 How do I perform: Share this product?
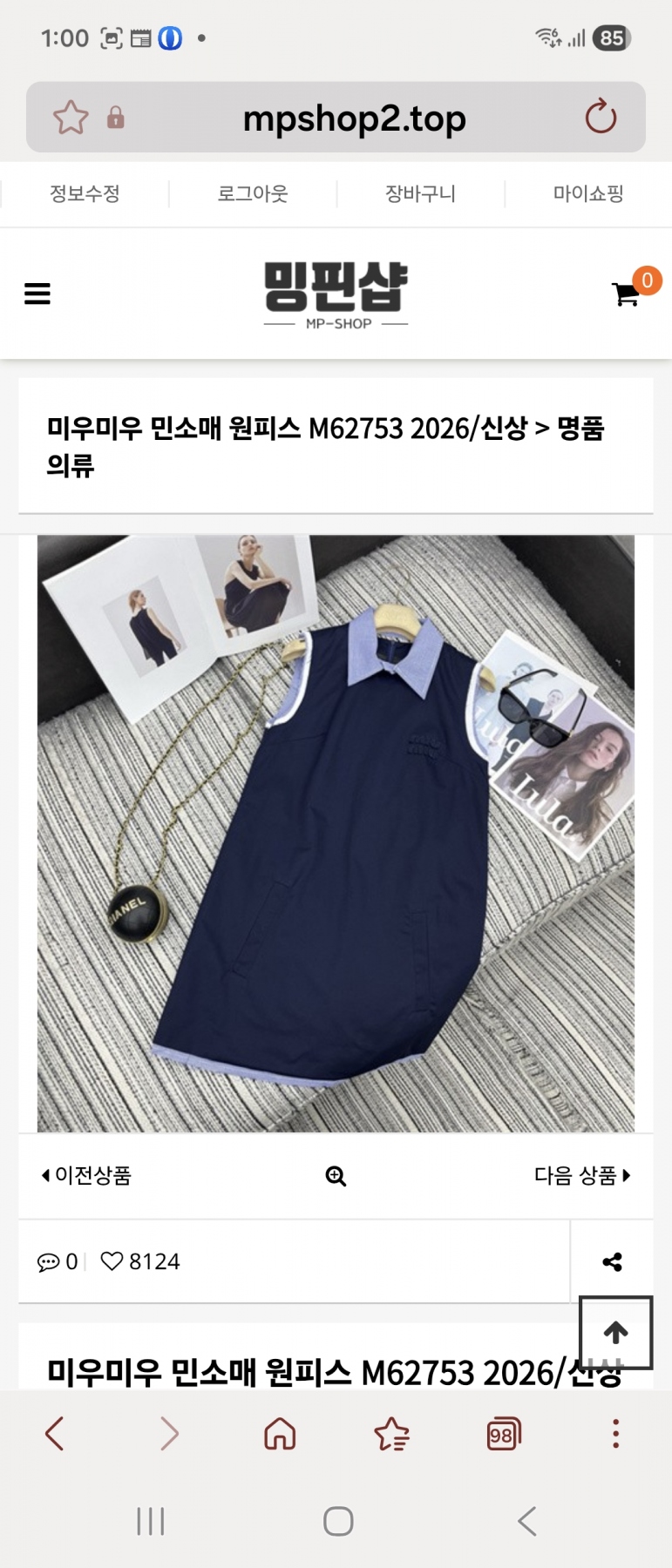click(612, 1262)
